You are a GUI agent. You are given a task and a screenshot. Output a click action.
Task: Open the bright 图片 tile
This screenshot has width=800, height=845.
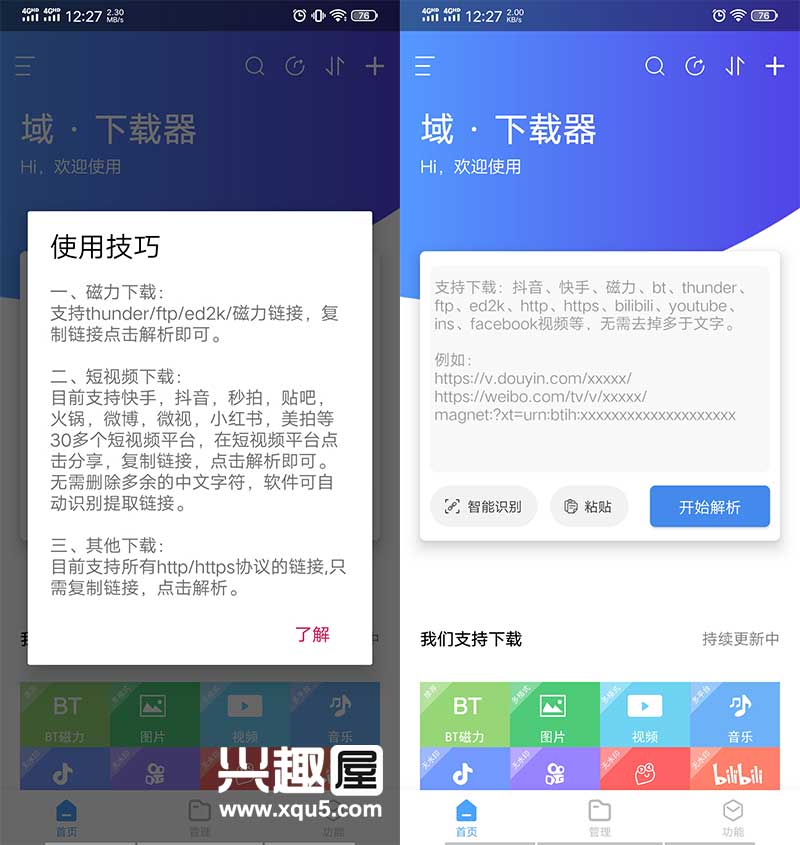tap(553, 715)
